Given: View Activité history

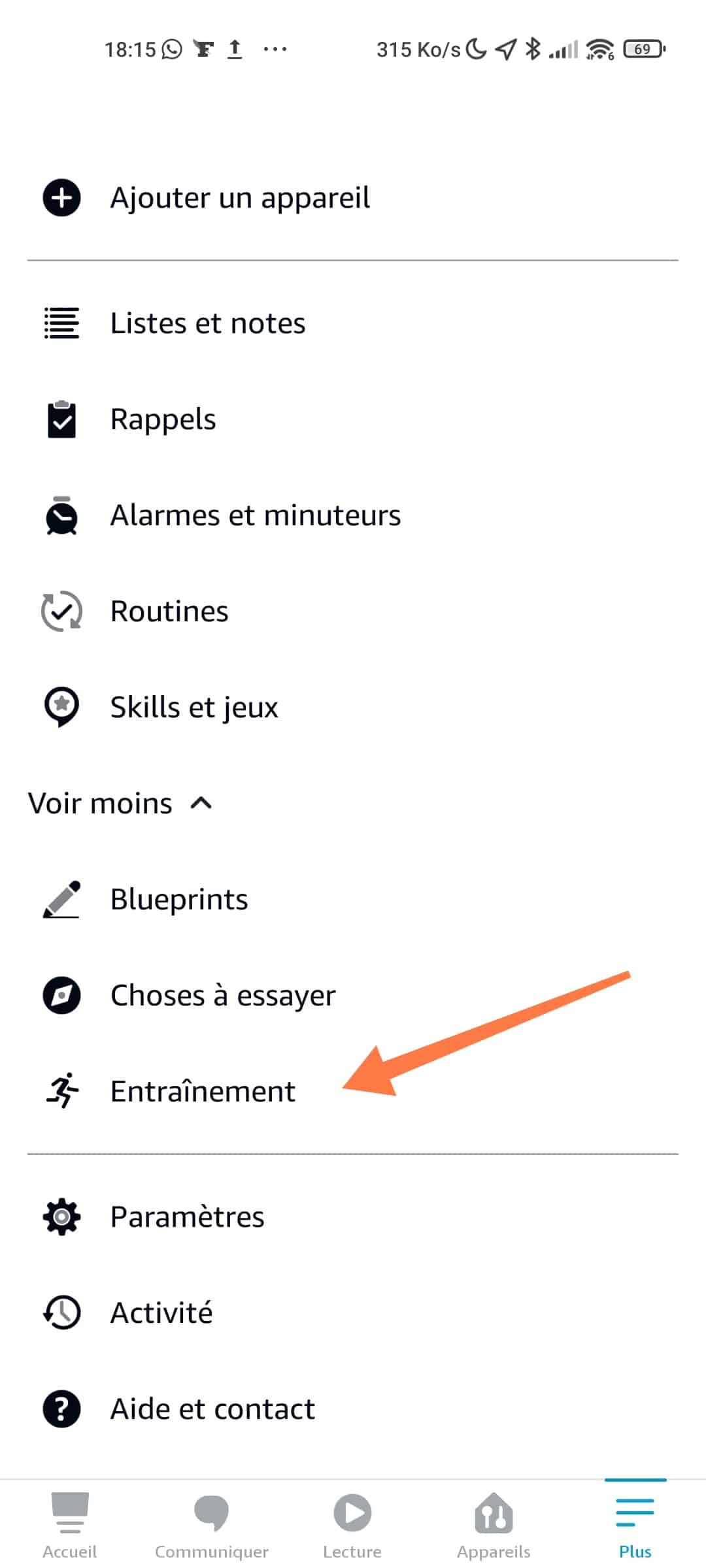Looking at the screenshot, I should pyautogui.click(x=353, y=1313).
